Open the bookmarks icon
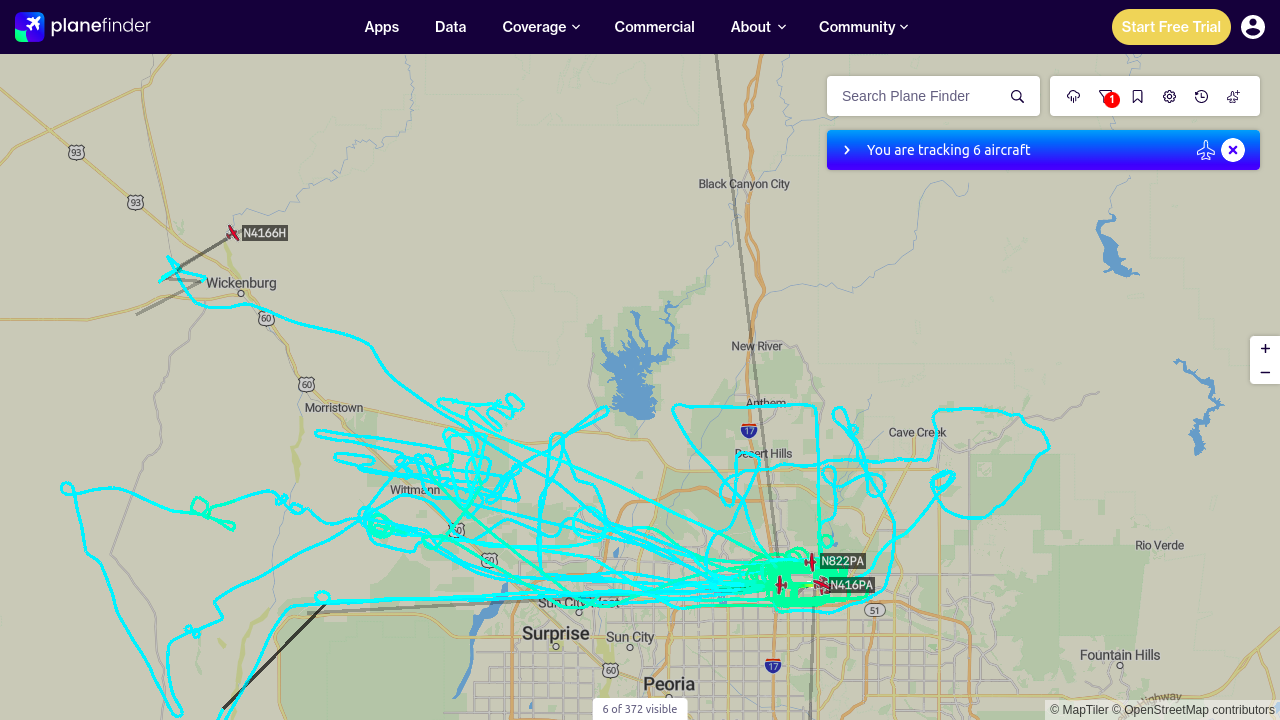The width and height of the screenshot is (1280, 720). pos(1138,96)
